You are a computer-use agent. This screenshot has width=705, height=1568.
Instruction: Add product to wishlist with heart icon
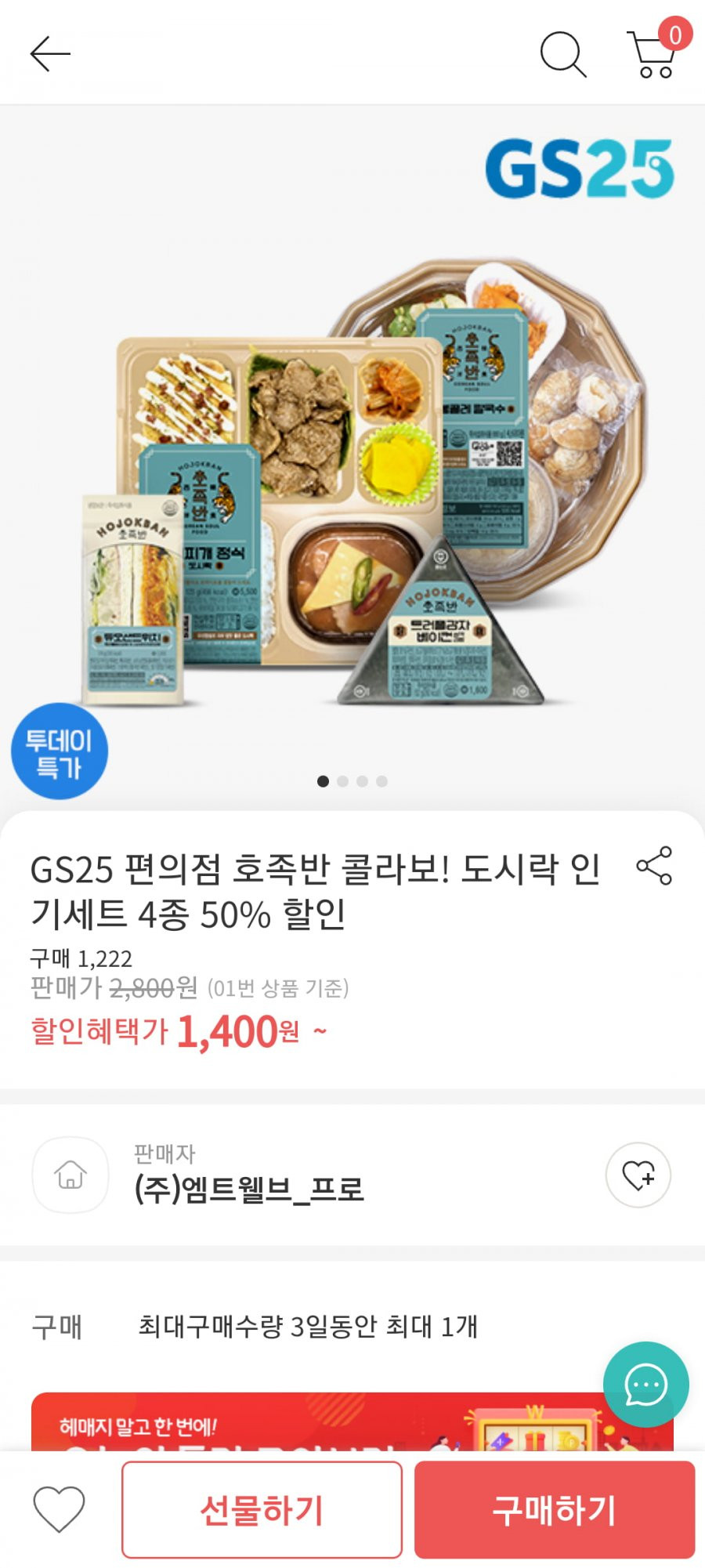pyautogui.click(x=59, y=1508)
